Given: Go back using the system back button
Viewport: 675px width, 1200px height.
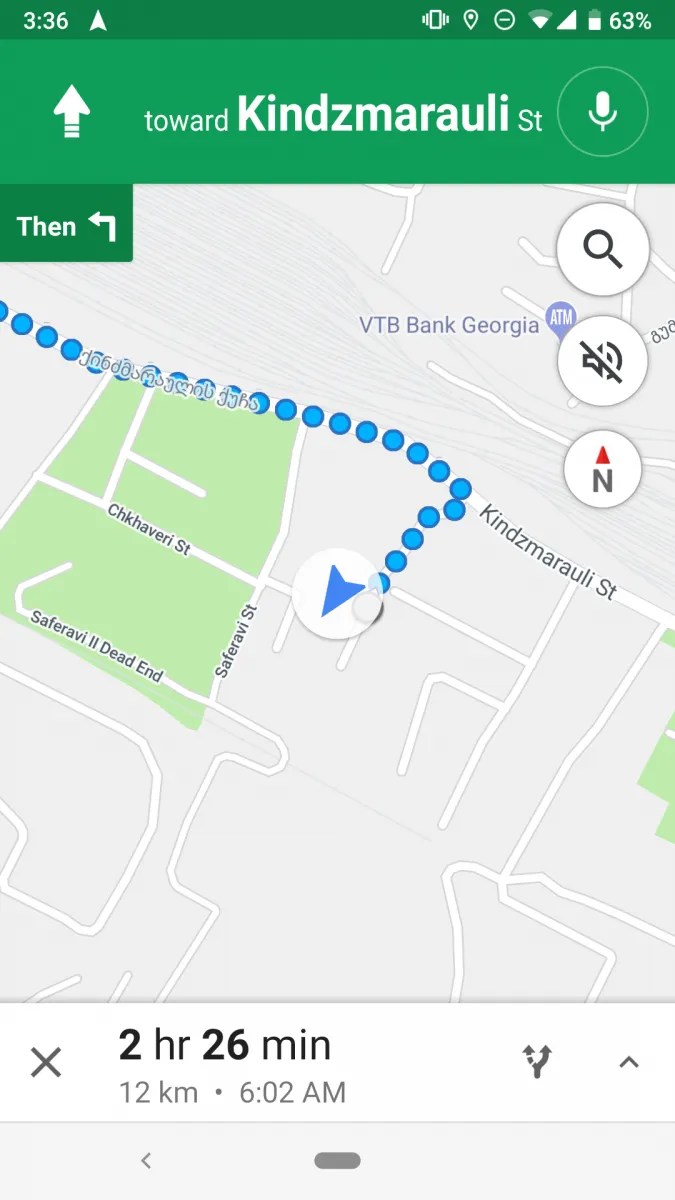Looking at the screenshot, I should point(146,1161).
